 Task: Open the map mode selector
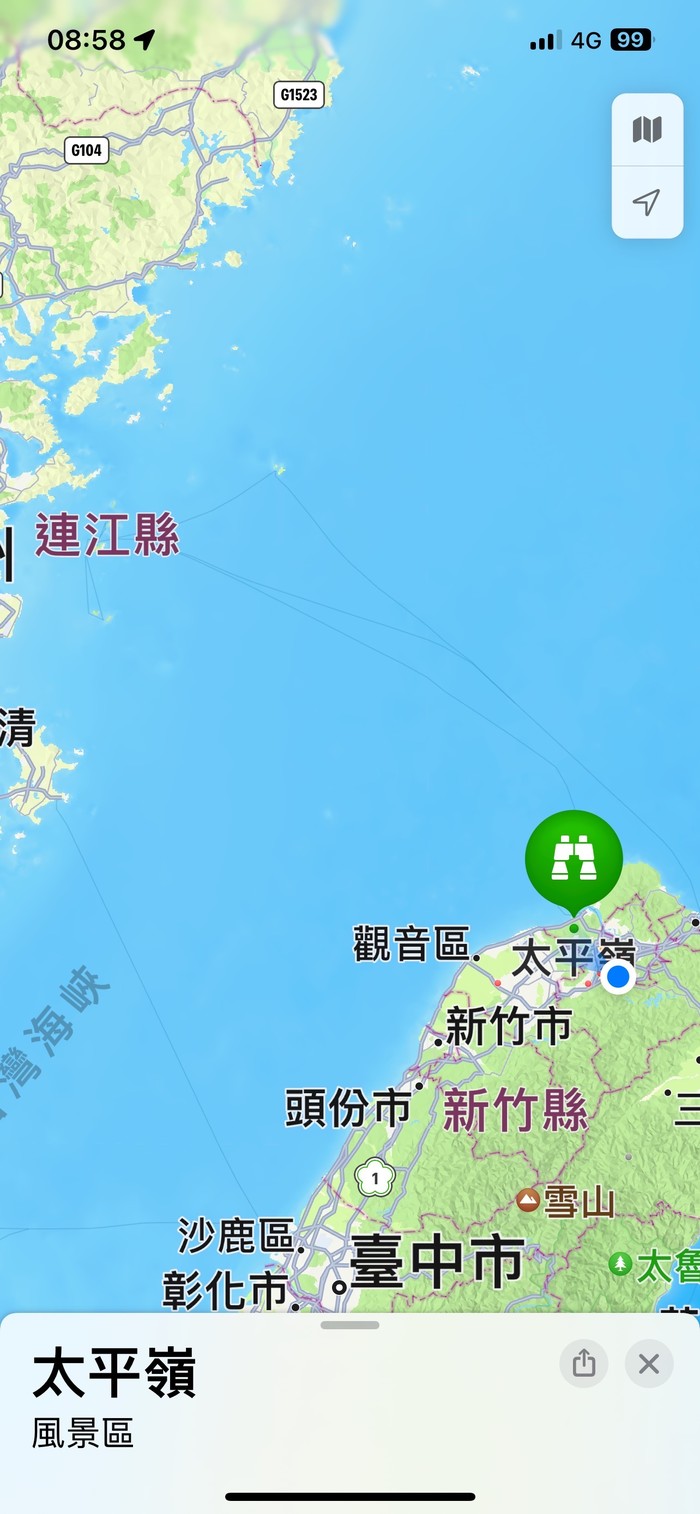click(x=647, y=130)
